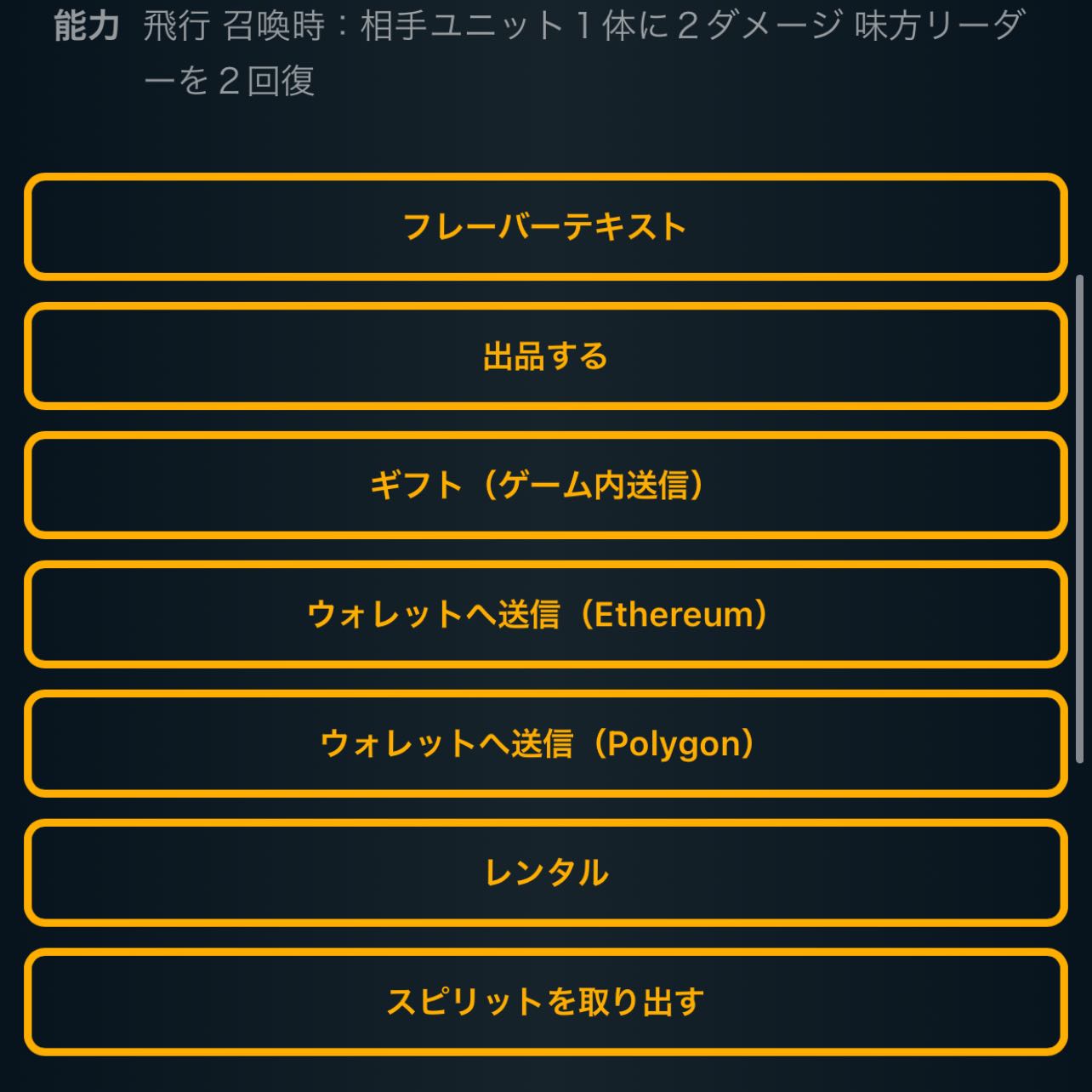This screenshot has width=1092, height=1092.
Task: Open the フレーバーテキスト button
Action: 545,227
